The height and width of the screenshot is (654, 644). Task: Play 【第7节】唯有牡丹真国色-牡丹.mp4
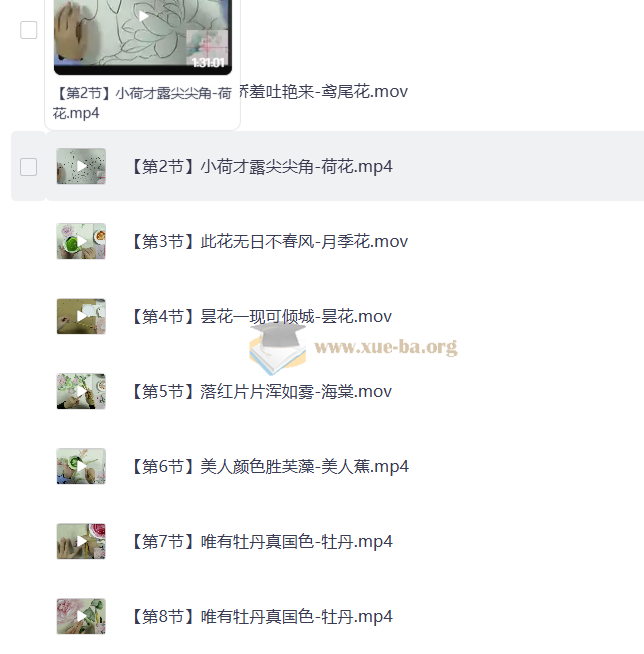click(x=81, y=541)
